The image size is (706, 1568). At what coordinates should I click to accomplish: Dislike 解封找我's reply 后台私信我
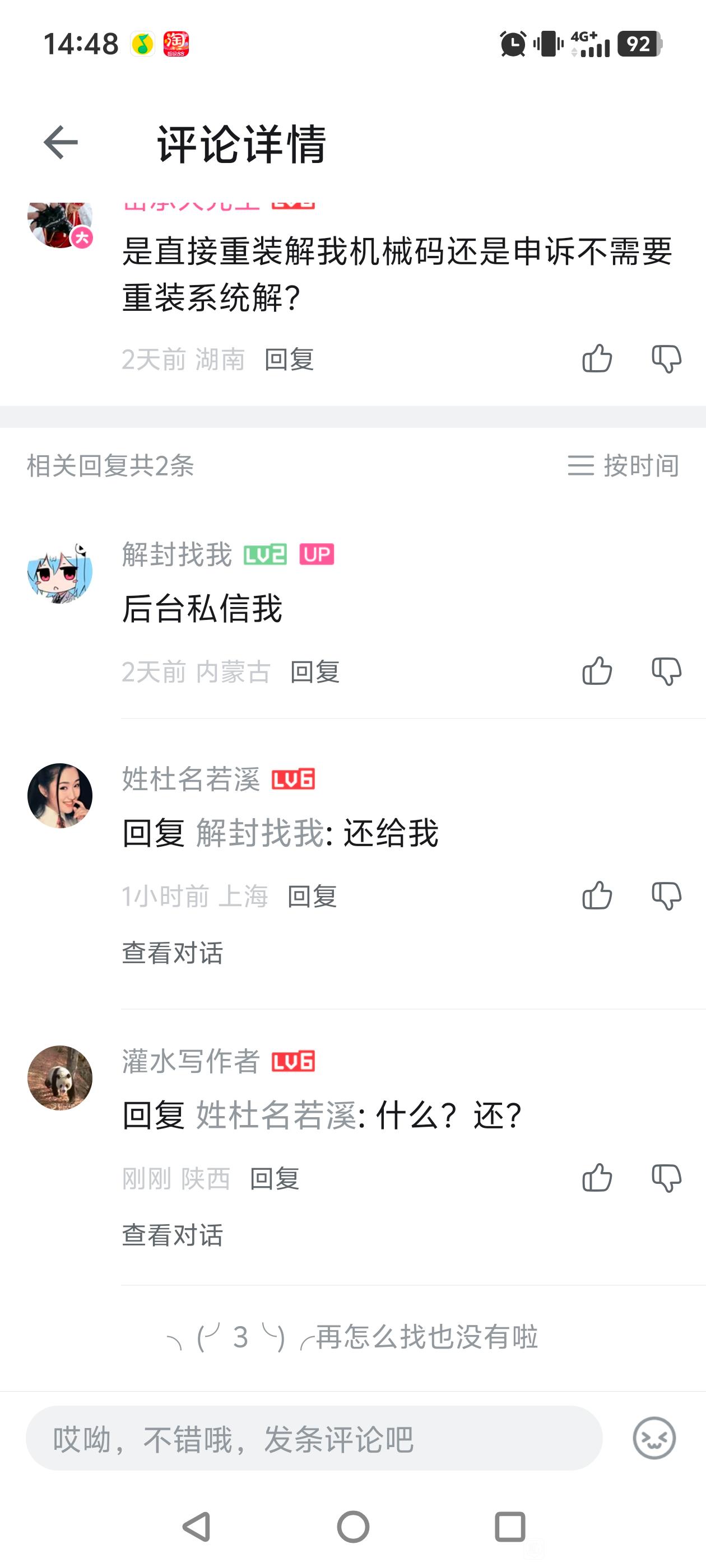pos(666,671)
